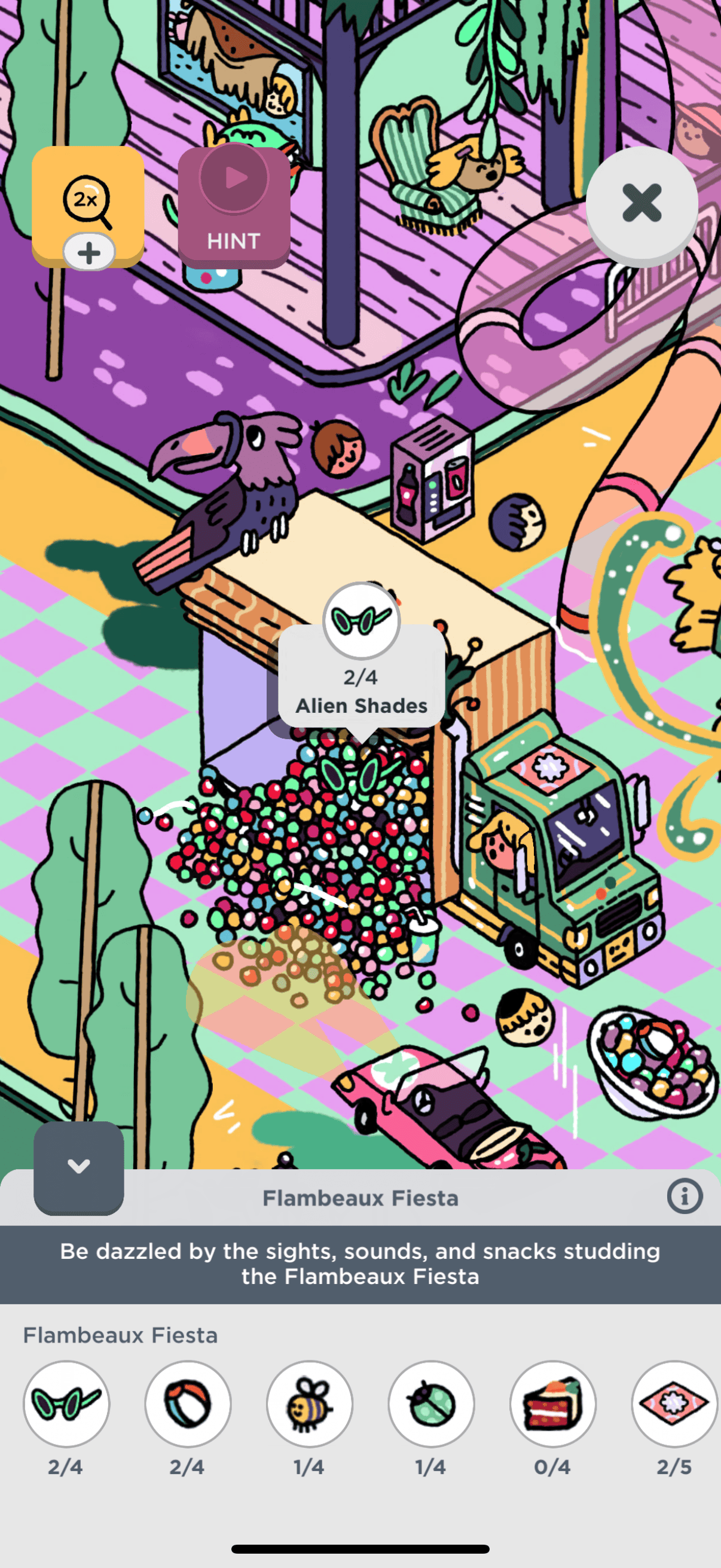The width and height of the screenshot is (721, 1568).
Task: Select the pink diamond tile item
Action: [674, 1404]
